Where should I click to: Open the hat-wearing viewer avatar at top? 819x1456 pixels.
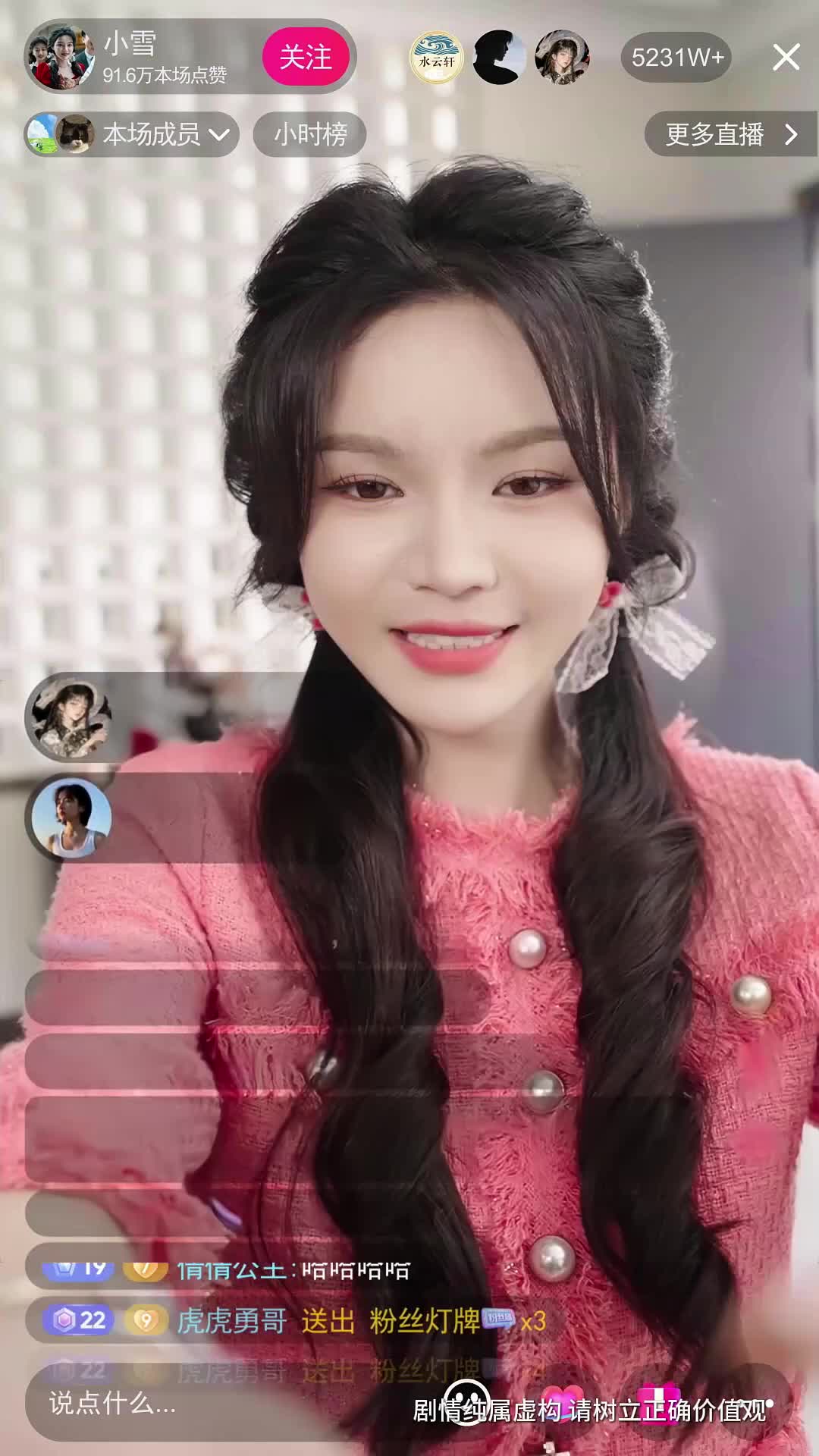coord(561,58)
